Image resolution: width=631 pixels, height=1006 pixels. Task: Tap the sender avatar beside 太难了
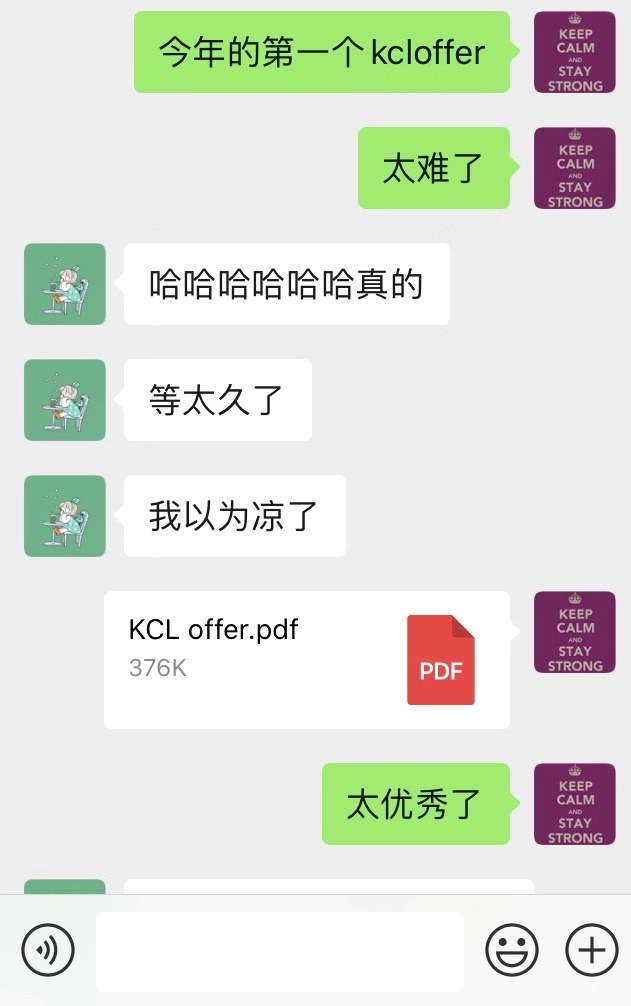pos(575,168)
